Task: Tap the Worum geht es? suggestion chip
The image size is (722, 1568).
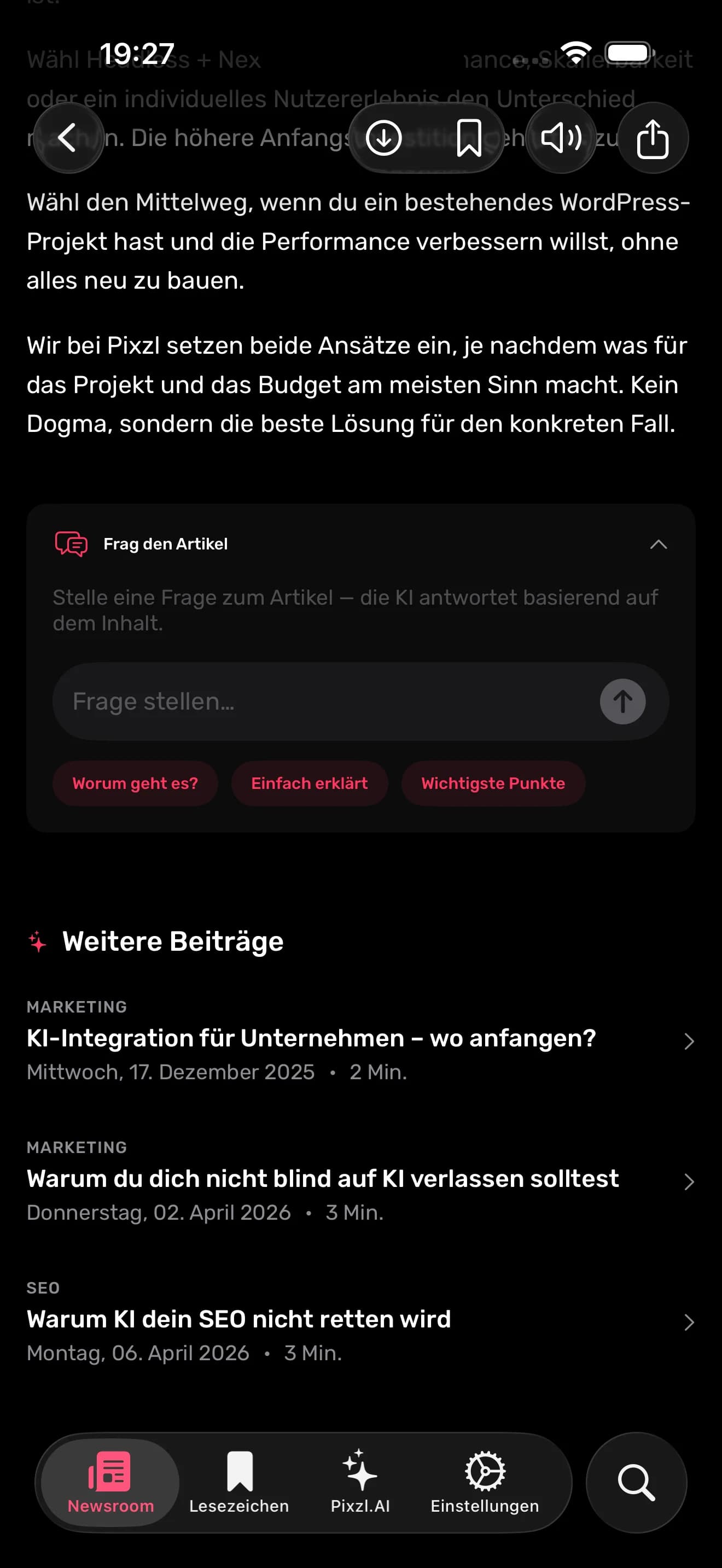Action: tap(135, 783)
